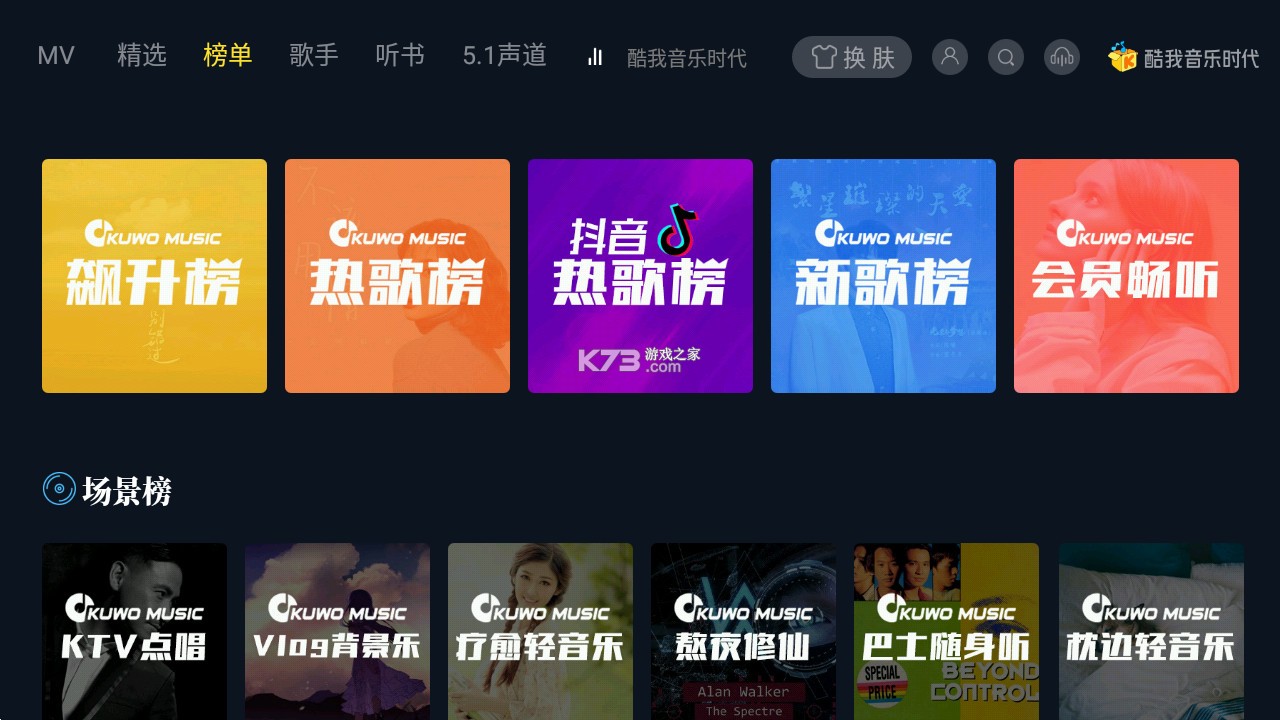1280x720 pixels.
Task: Select the 榜单 tab
Action: click(x=228, y=55)
